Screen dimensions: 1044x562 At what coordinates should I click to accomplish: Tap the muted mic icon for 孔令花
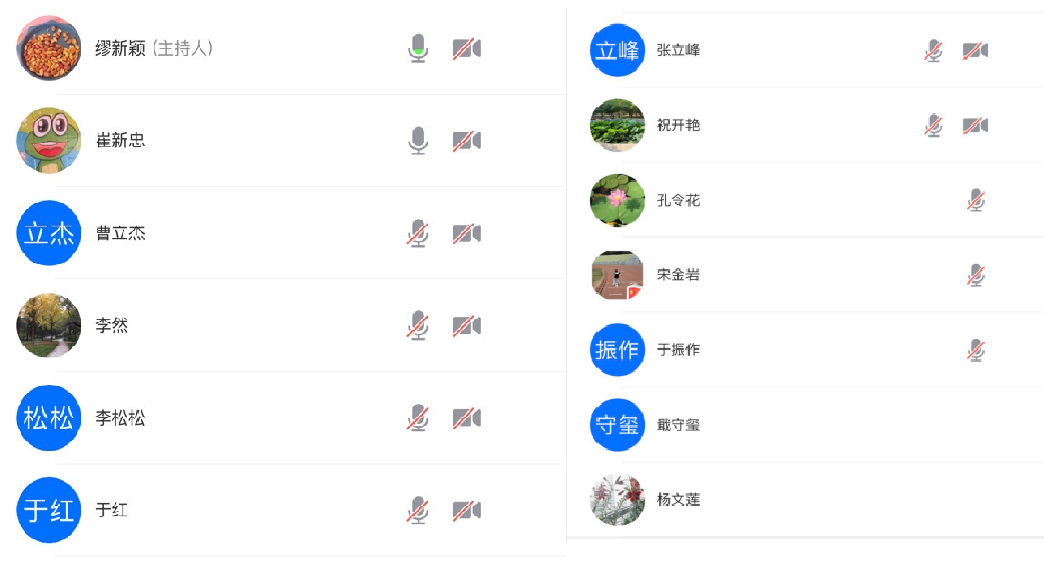976,200
